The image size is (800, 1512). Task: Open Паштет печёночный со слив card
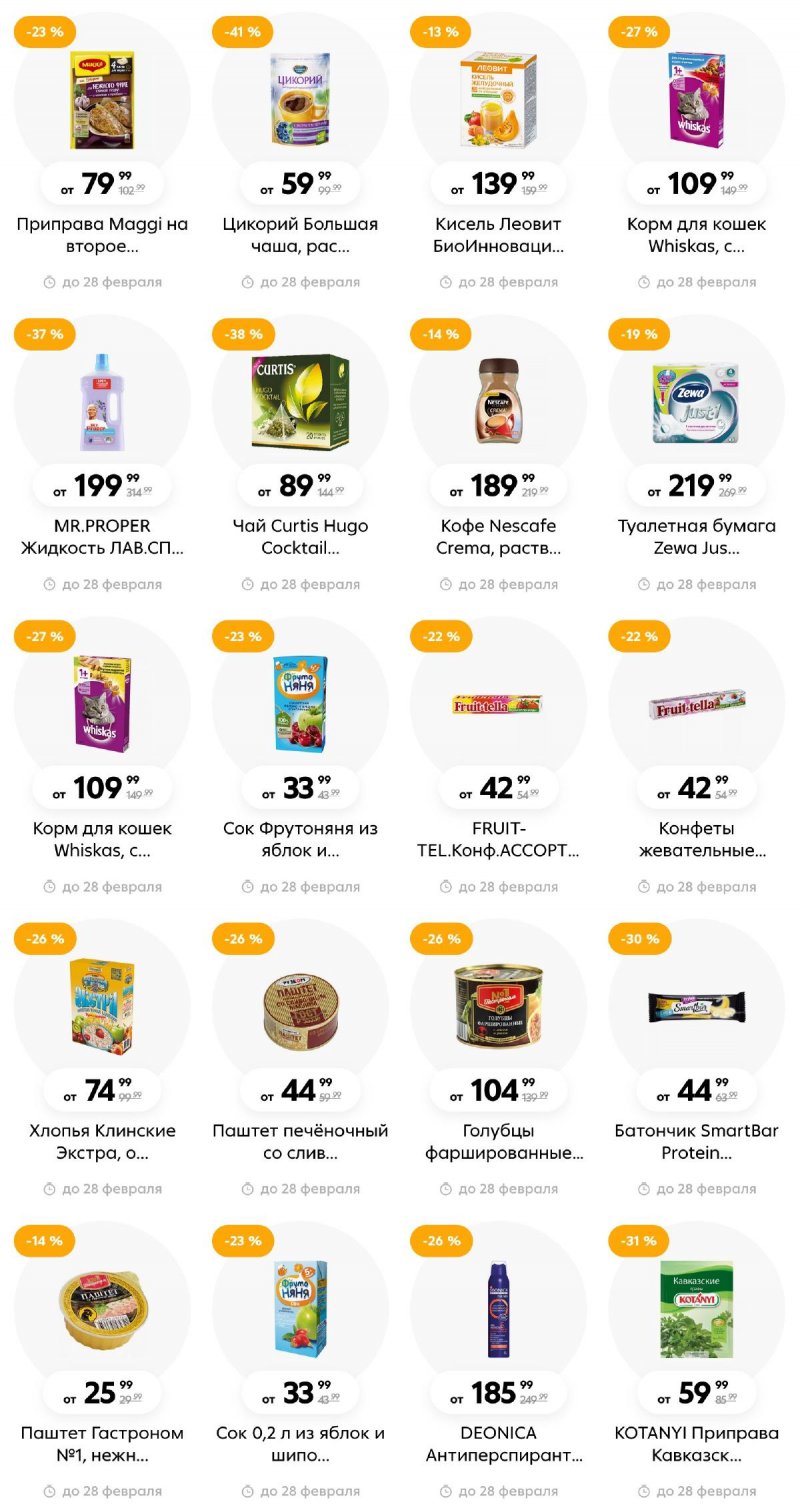pyautogui.click(x=300, y=1007)
